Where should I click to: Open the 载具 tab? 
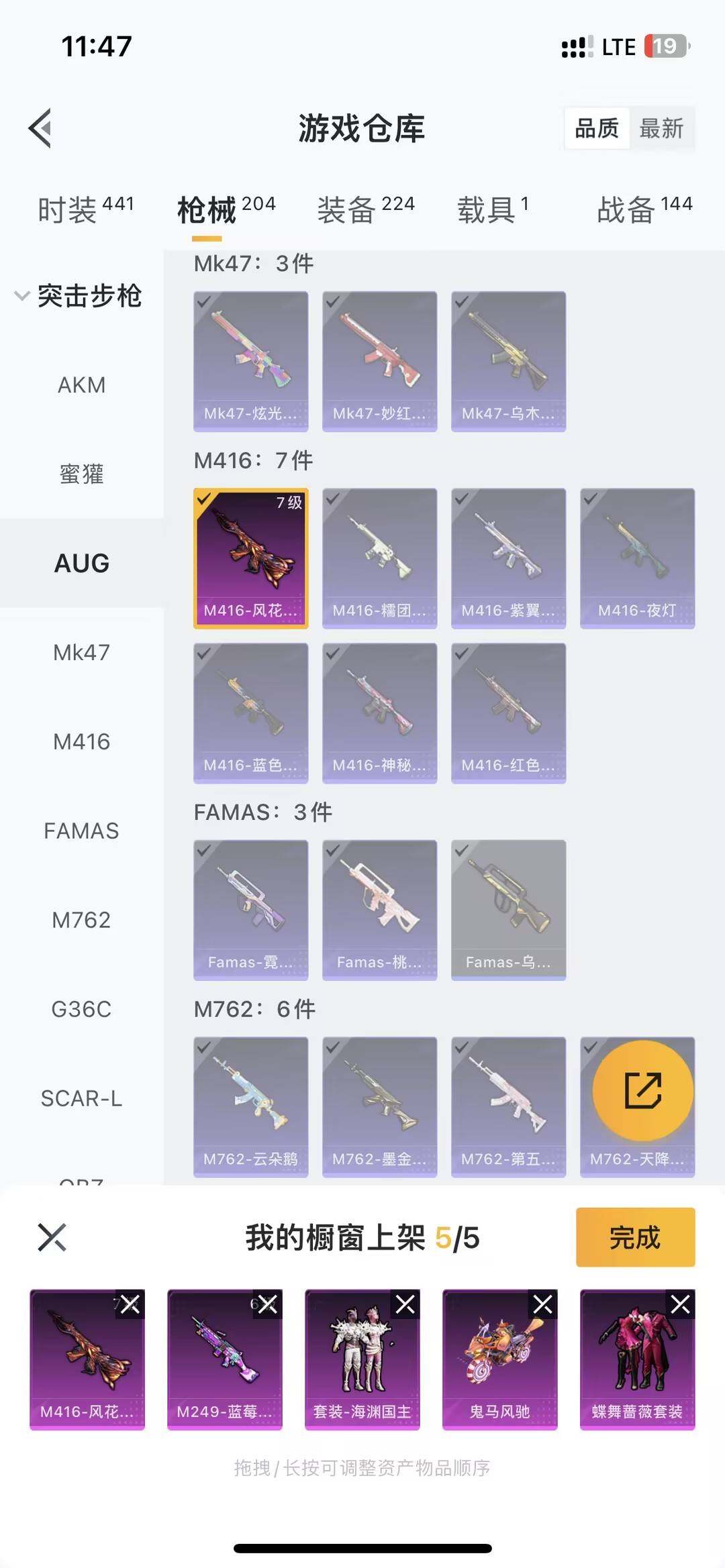[492, 209]
